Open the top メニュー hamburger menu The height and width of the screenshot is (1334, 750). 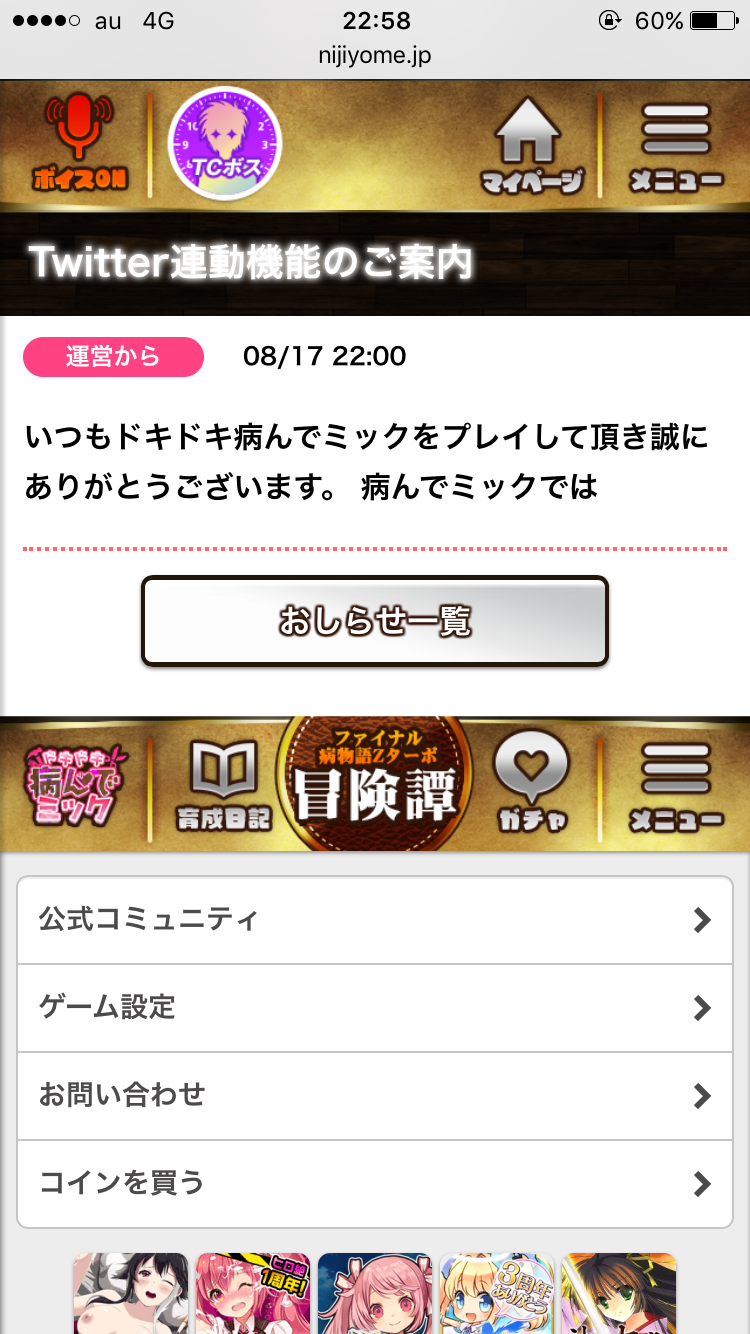(x=677, y=146)
